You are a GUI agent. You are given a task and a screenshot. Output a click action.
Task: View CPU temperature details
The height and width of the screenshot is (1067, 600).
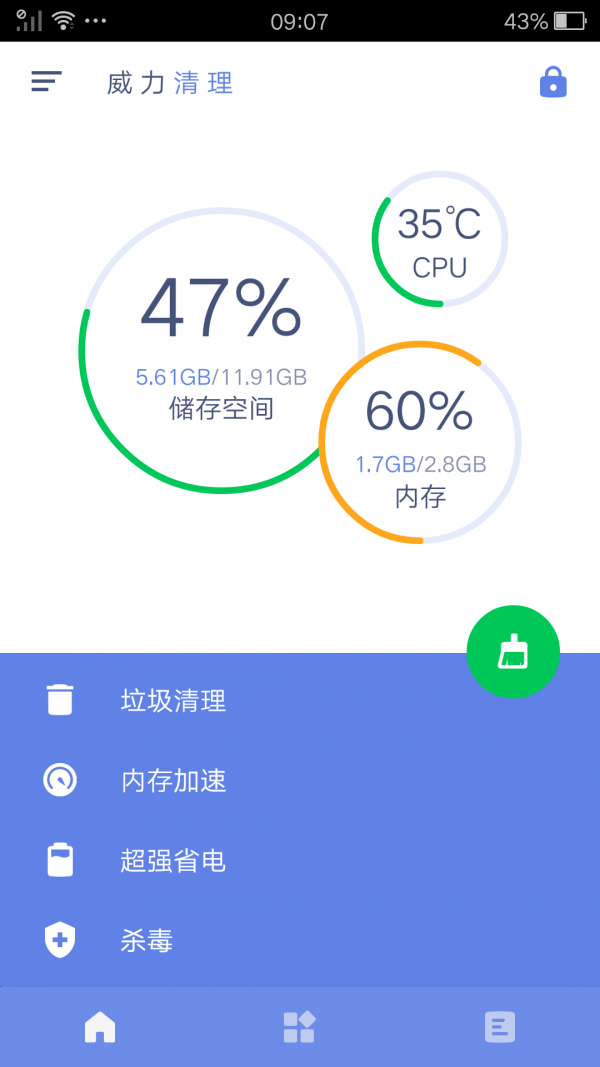(x=440, y=238)
